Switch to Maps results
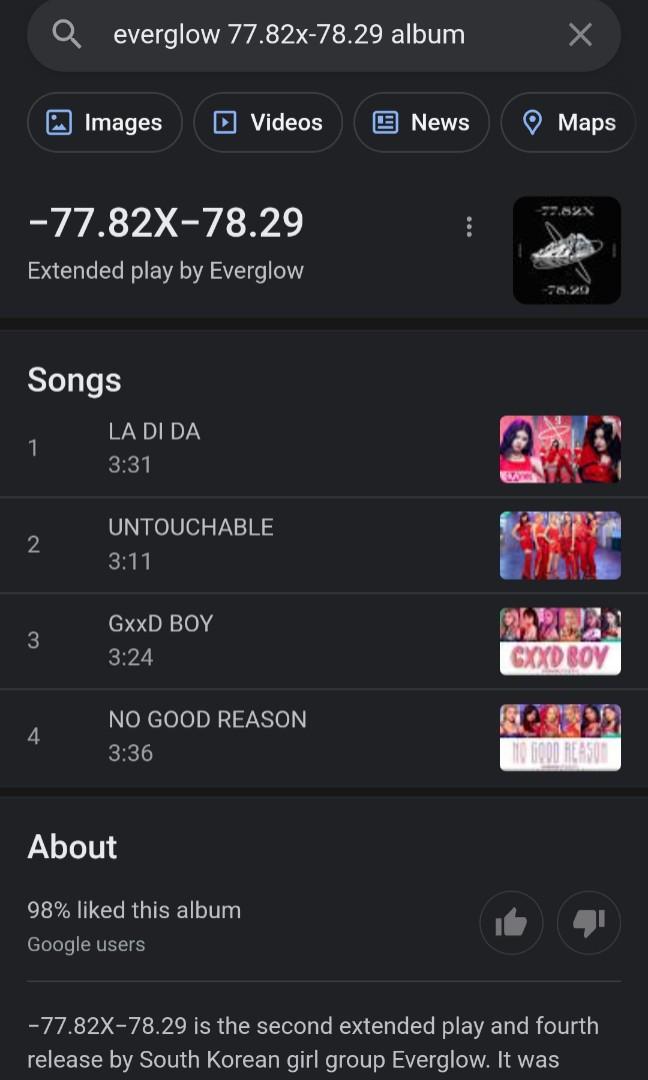648x1080 pixels. (568, 122)
